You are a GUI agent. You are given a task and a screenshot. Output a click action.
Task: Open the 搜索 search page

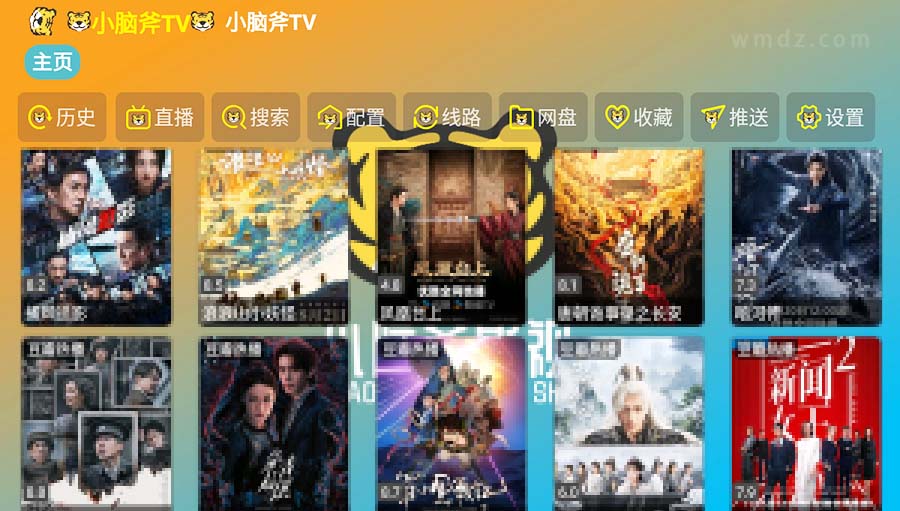256,118
